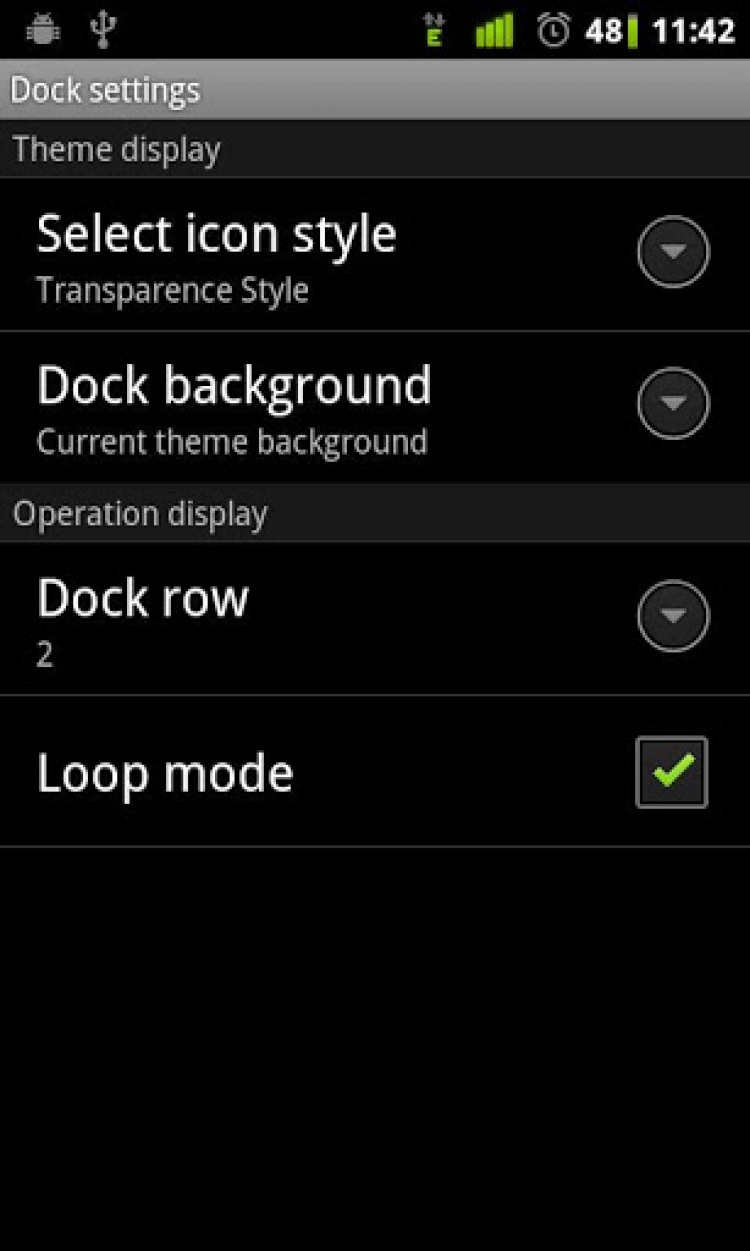
Task: Uncheck the Loop mode checkbox
Action: pos(672,772)
